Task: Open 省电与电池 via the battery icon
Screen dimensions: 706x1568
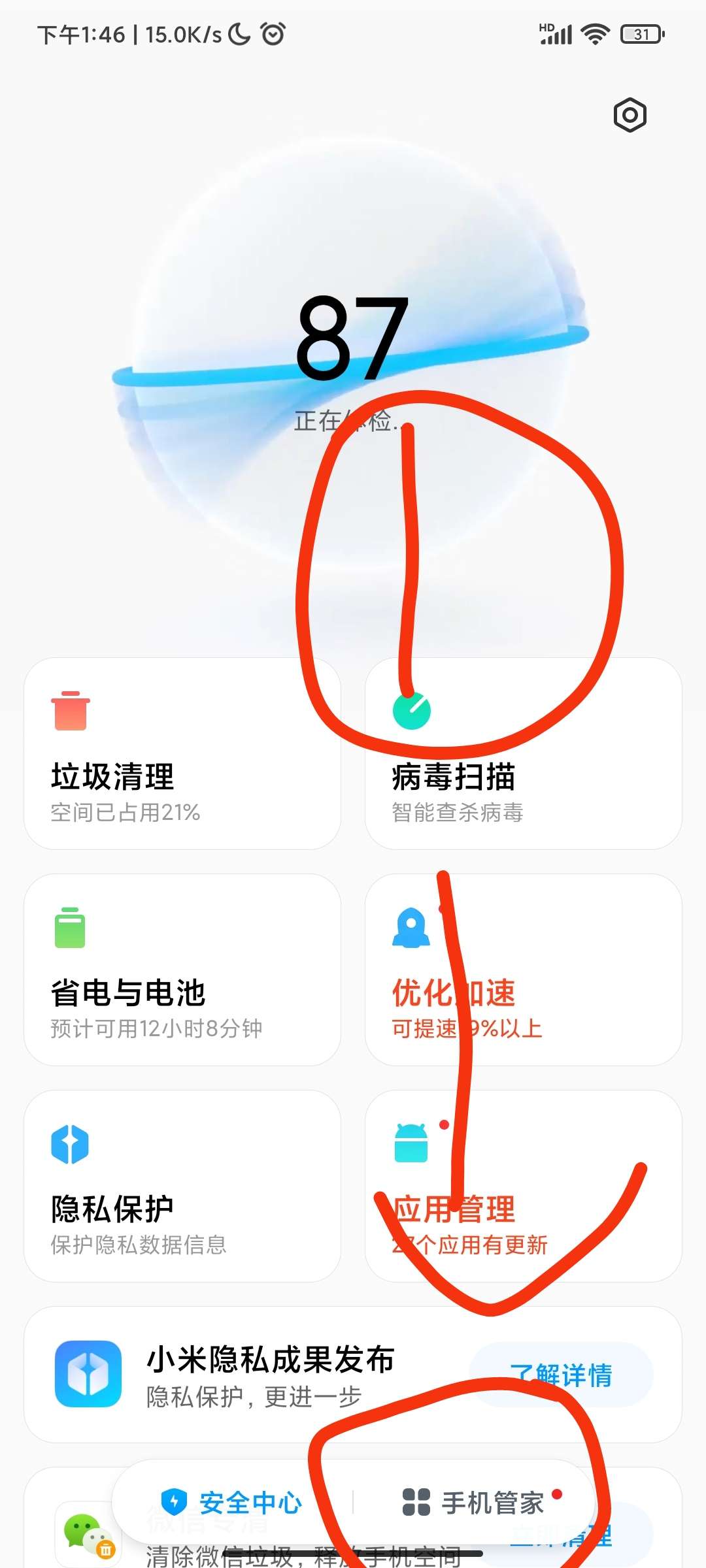Action: click(x=69, y=928)
